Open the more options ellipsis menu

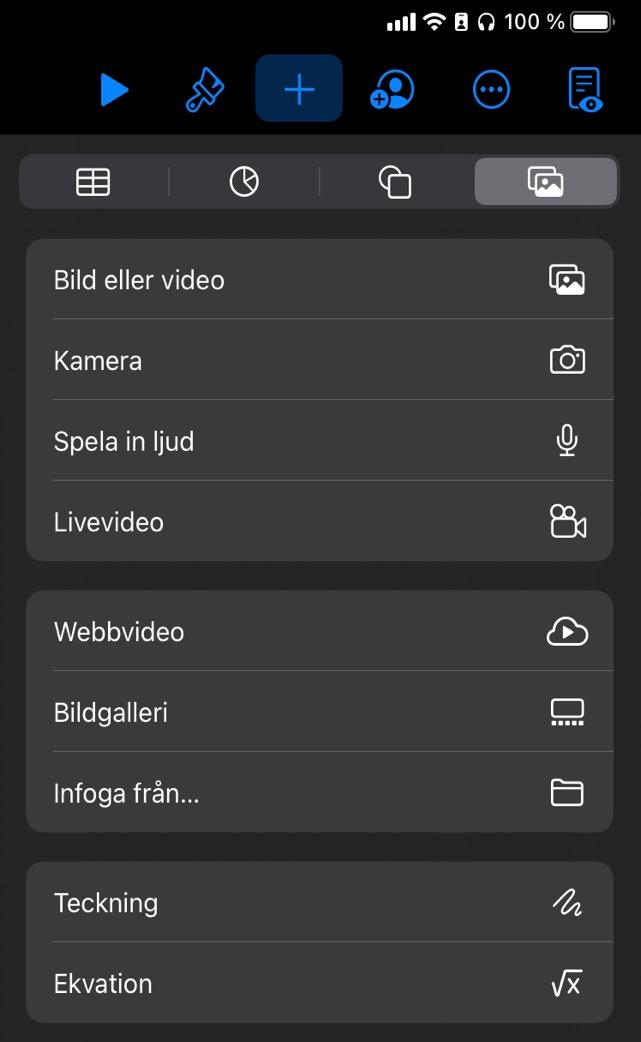point(491,90)
